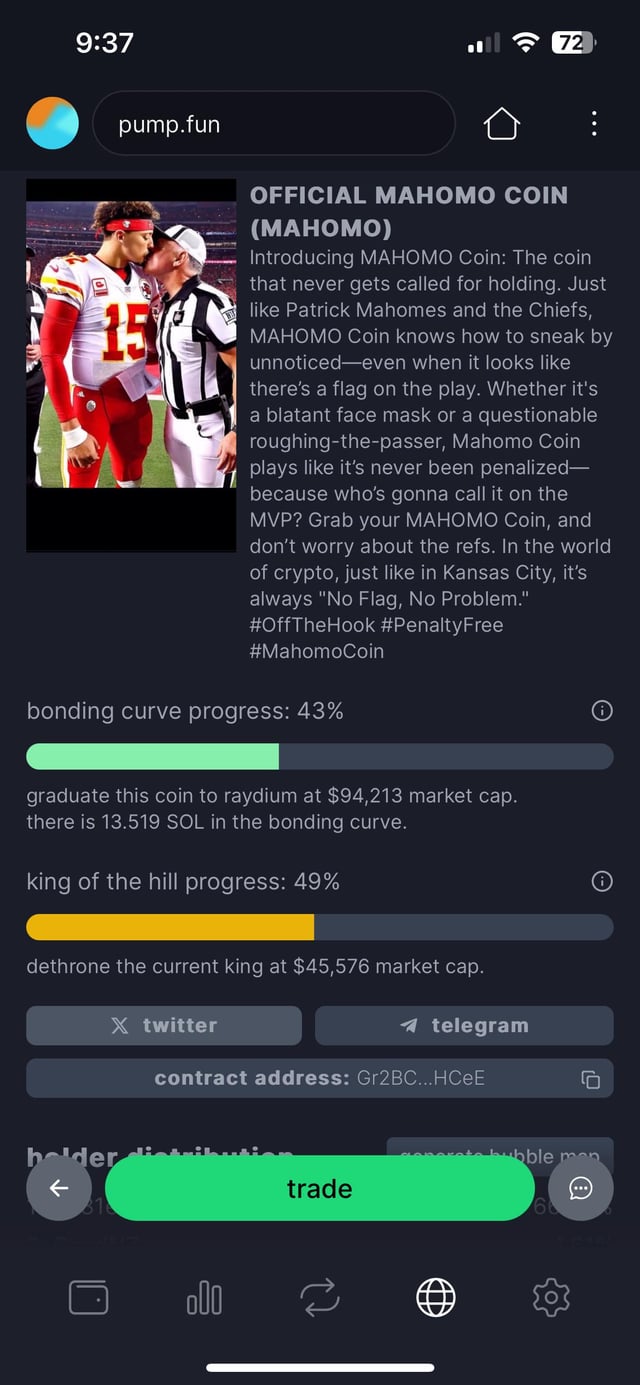Open the coin's Twitter link

[164, 1025]
